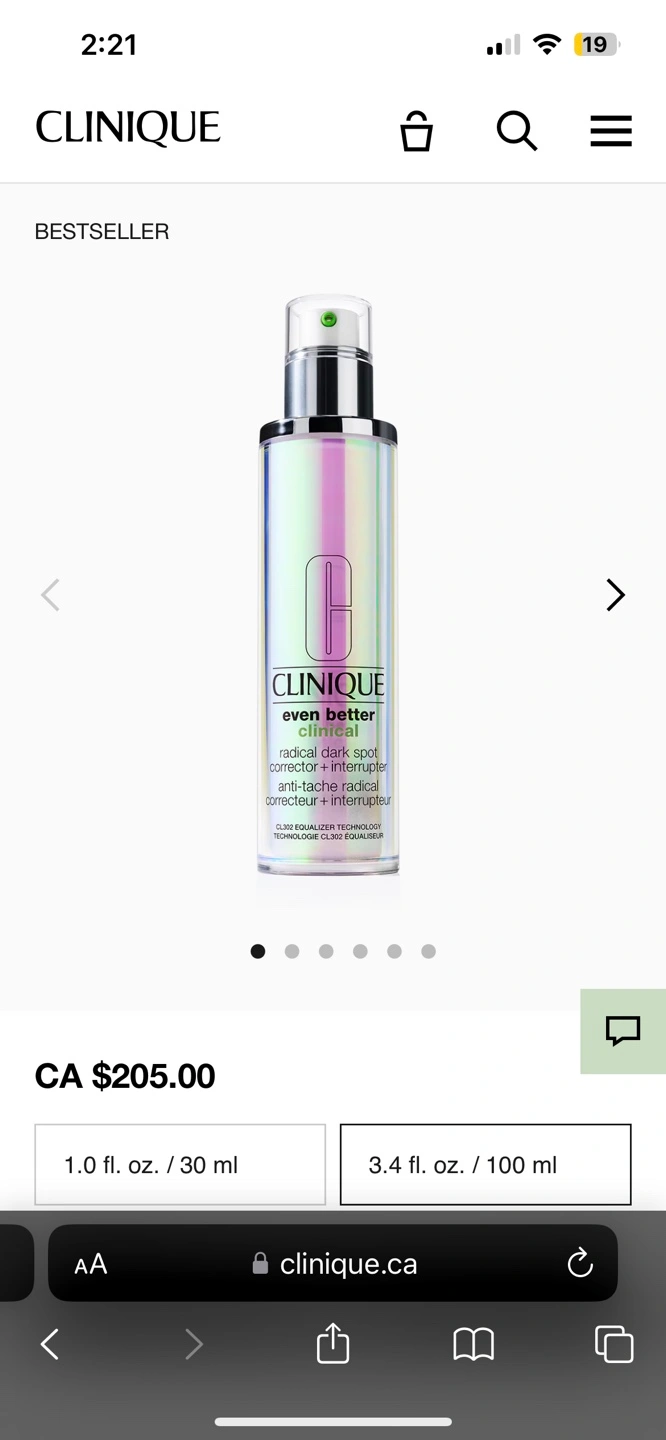
Task: Open Safari bookmarks
Action: pos(474,1344)
